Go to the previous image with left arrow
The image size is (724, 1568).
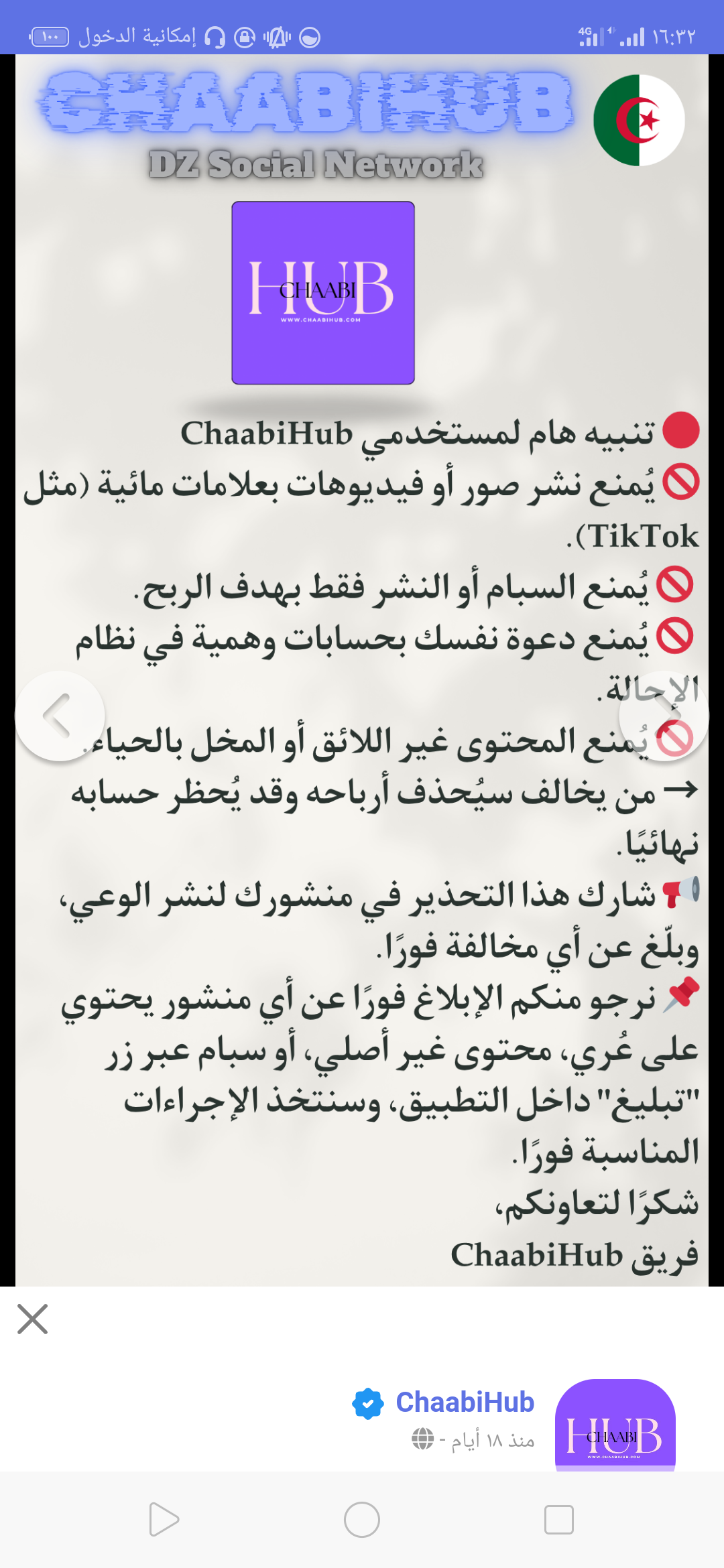click(59, 716)
